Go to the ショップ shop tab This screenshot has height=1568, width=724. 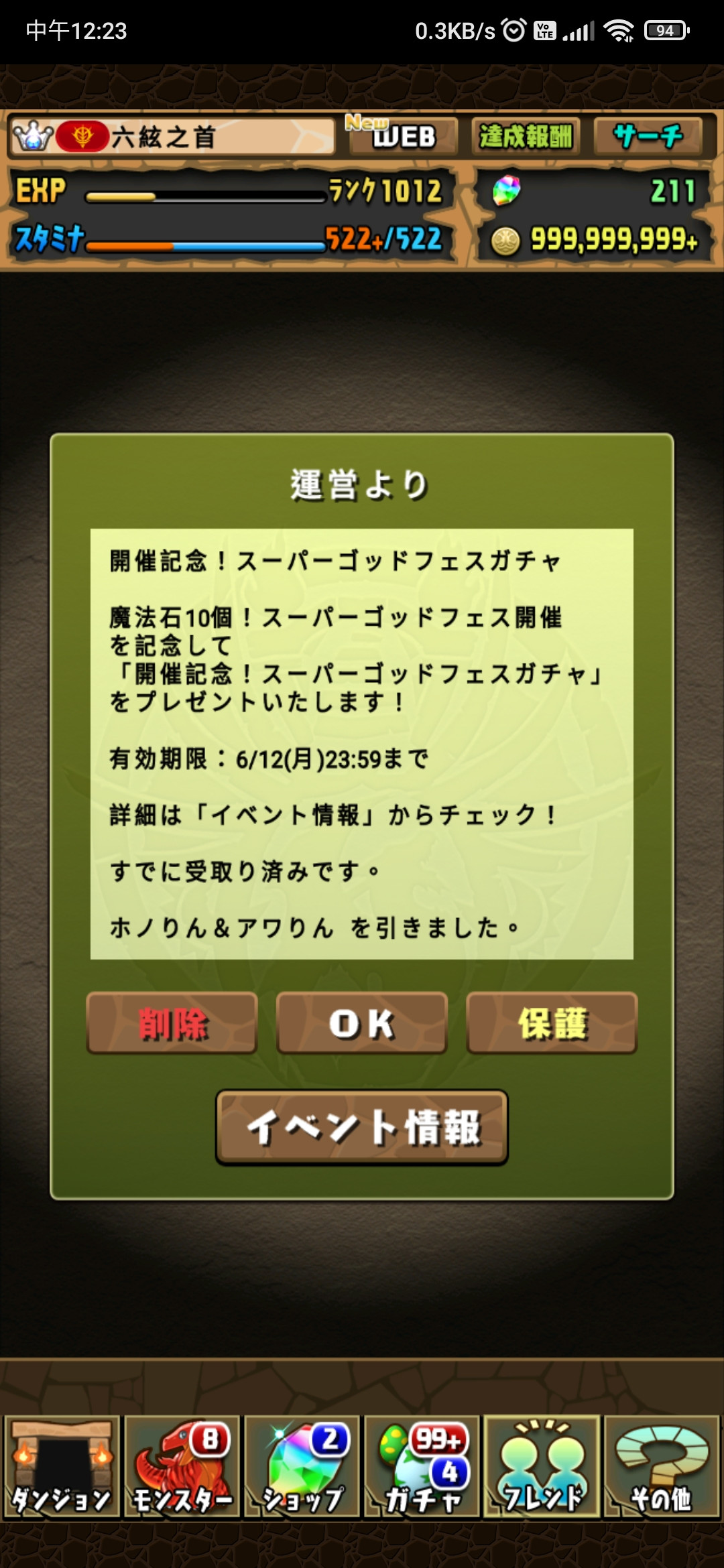tap(302, 1466)
